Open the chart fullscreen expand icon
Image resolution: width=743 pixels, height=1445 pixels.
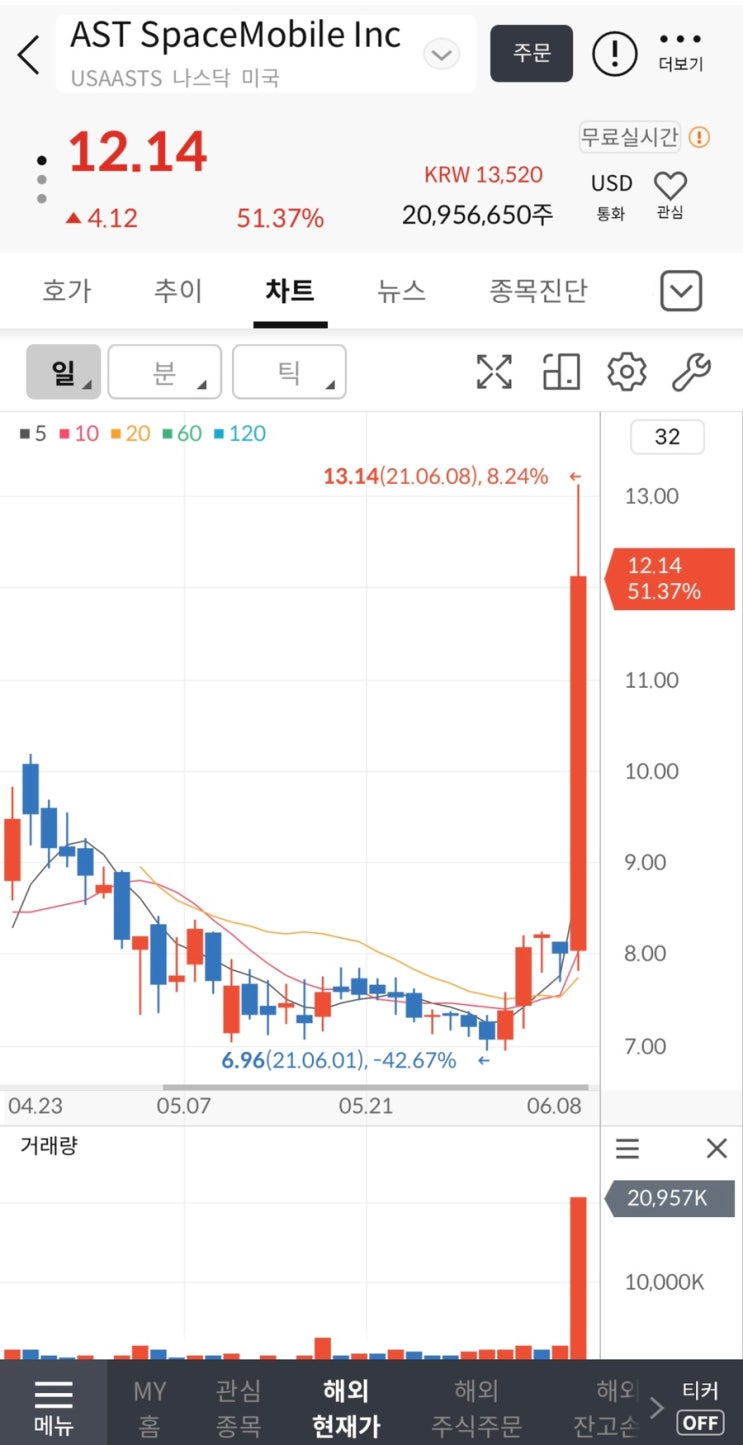pos(494,371)
